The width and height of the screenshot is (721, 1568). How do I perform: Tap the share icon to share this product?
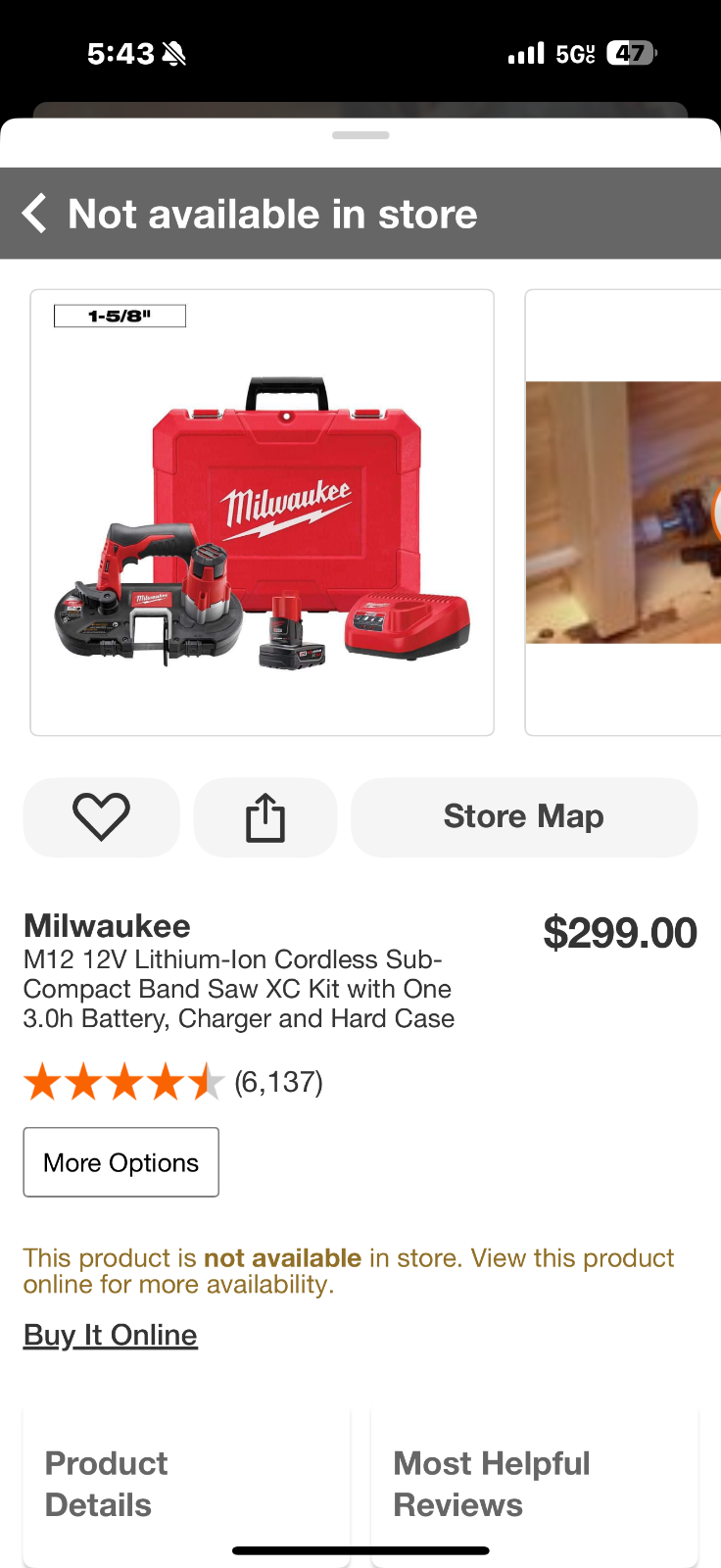pos(264,817)
